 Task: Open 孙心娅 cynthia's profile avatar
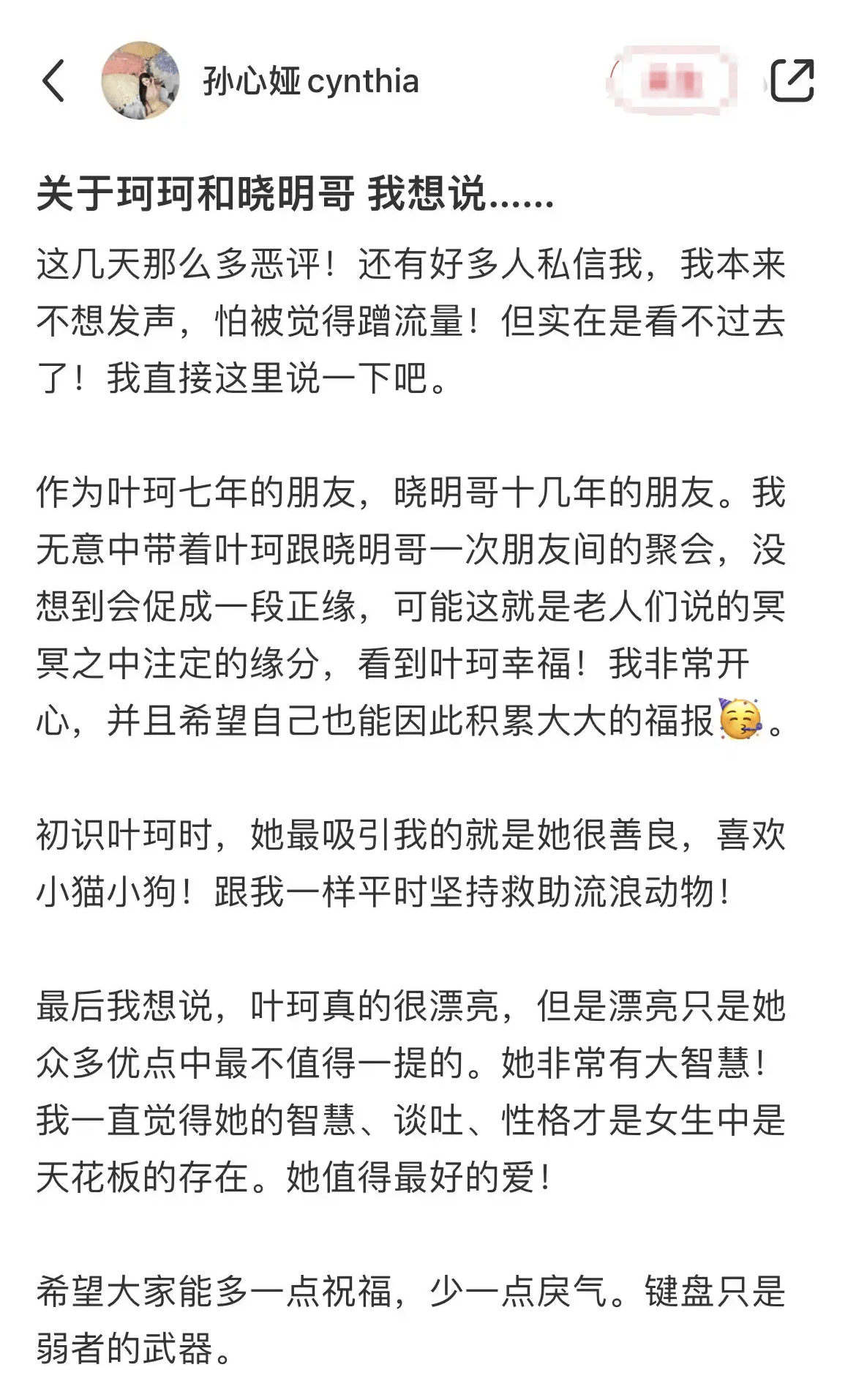140,81
